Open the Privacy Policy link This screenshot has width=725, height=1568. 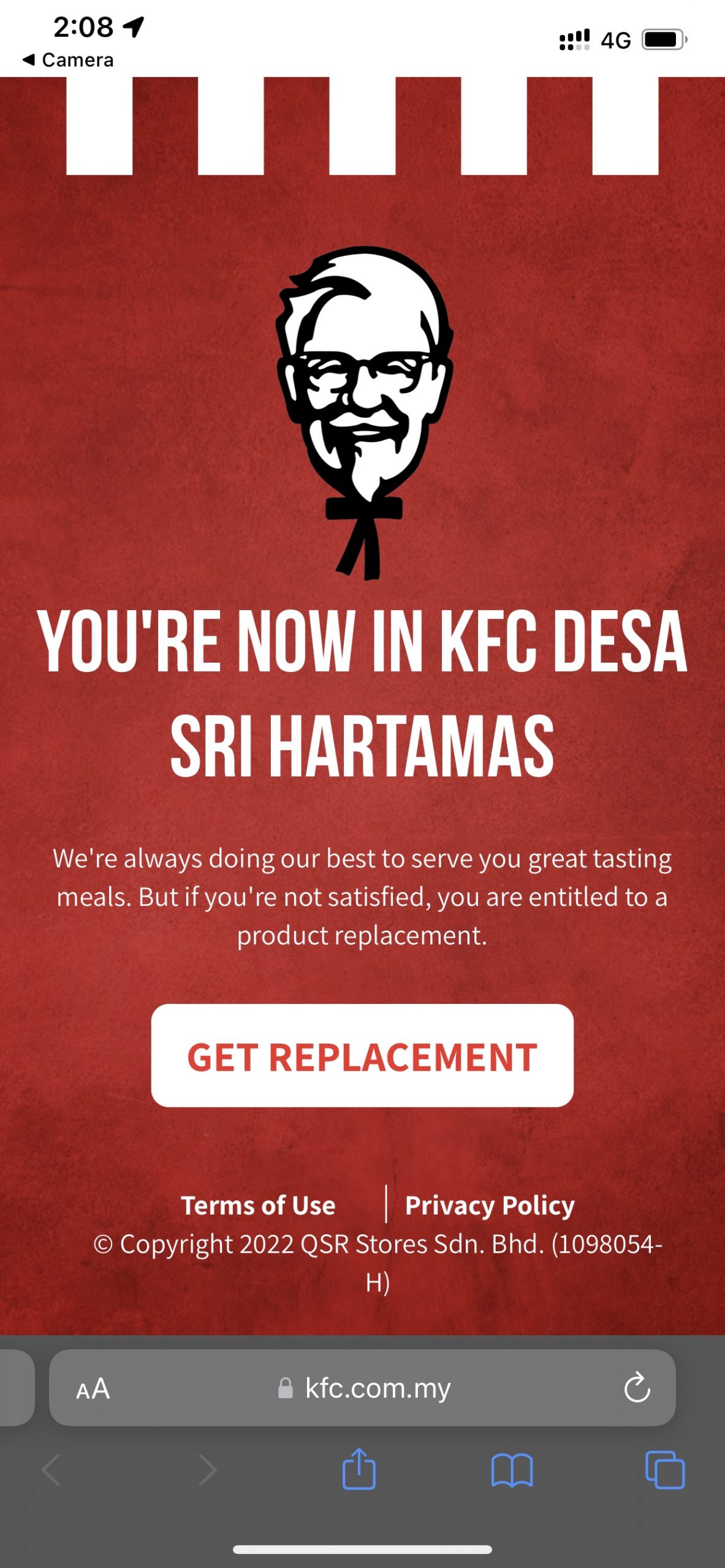[490, 1205]
